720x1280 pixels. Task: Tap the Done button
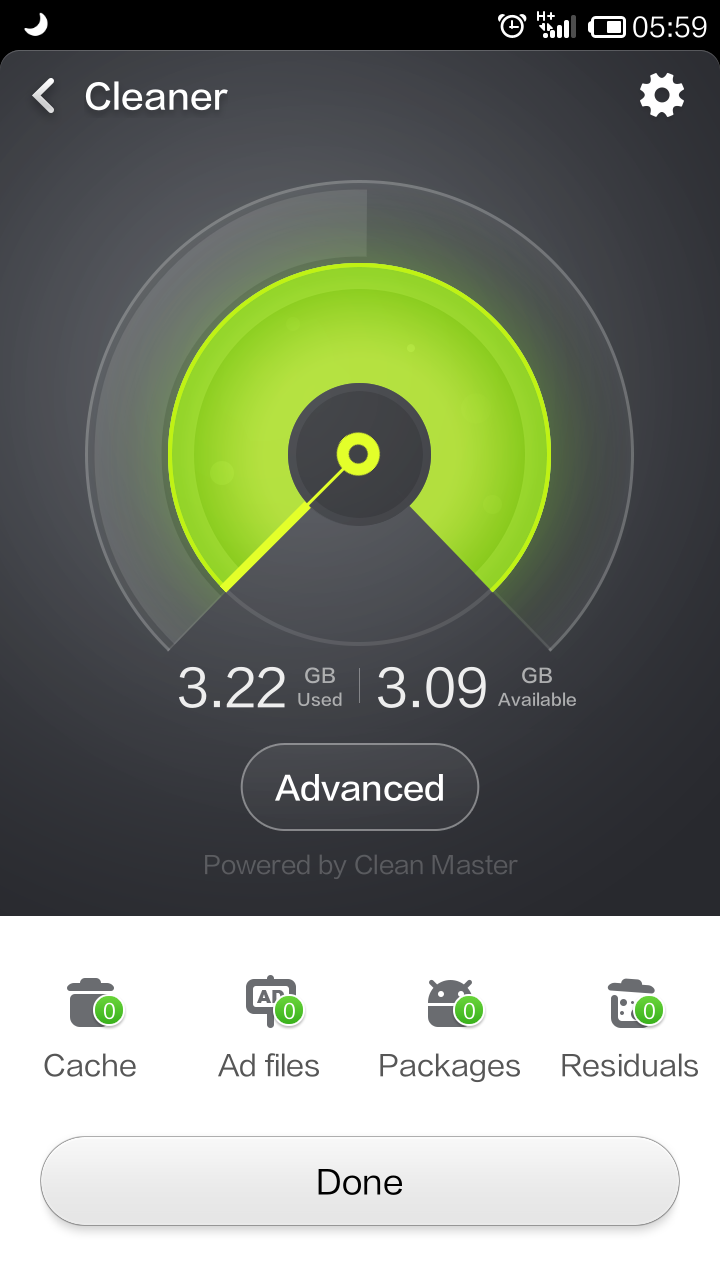(360, 1181)
